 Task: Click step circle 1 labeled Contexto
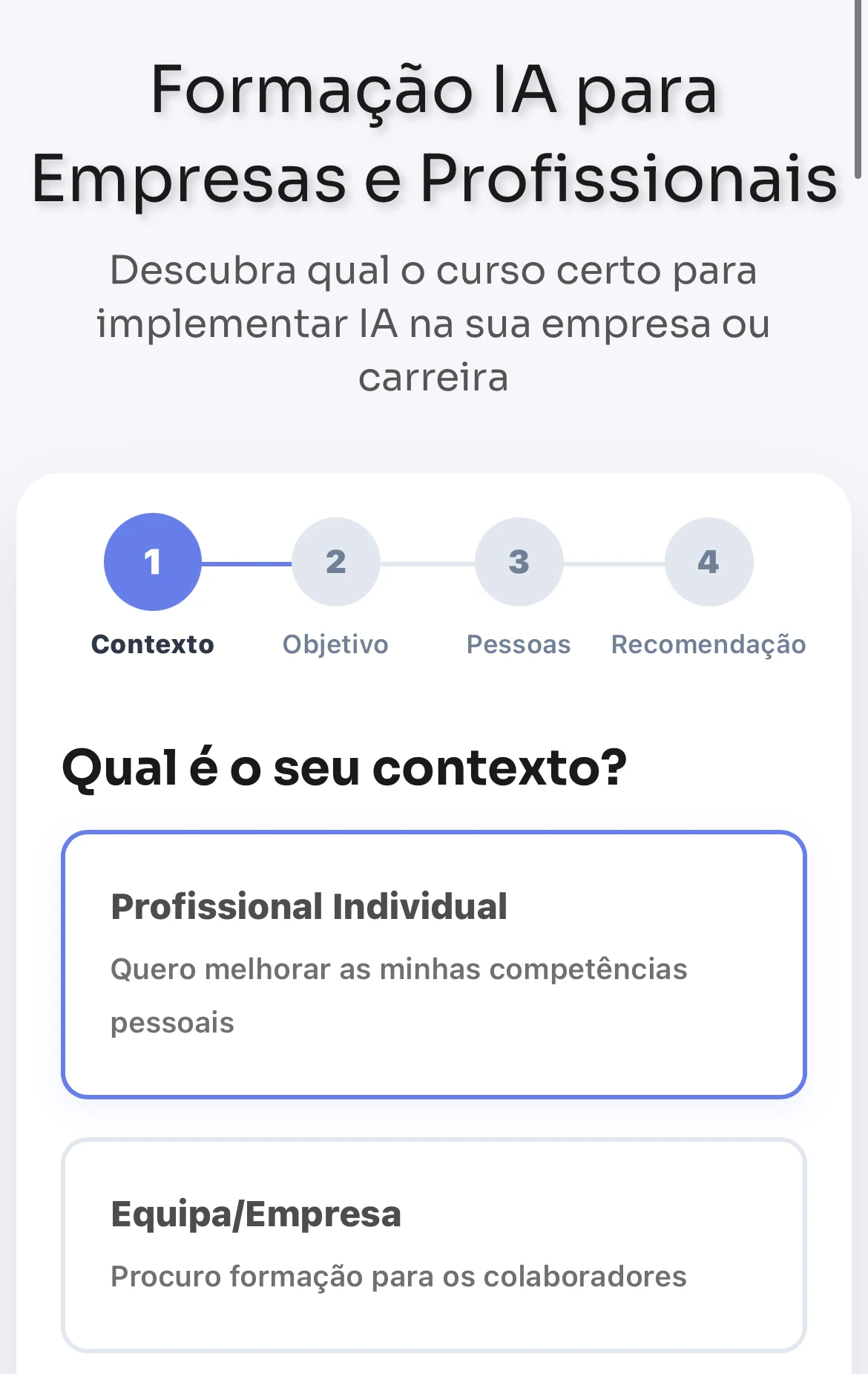coord(152,562)
